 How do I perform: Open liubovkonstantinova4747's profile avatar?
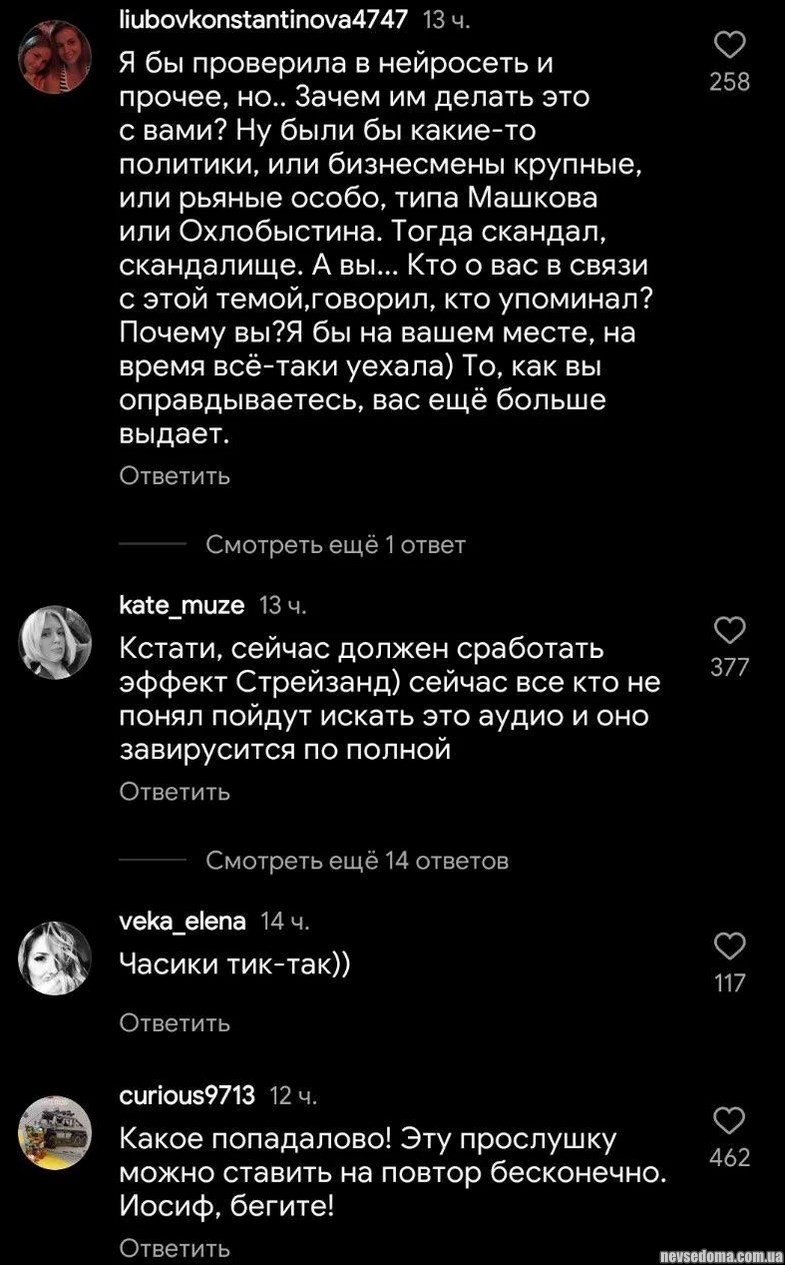pos(55,58)
